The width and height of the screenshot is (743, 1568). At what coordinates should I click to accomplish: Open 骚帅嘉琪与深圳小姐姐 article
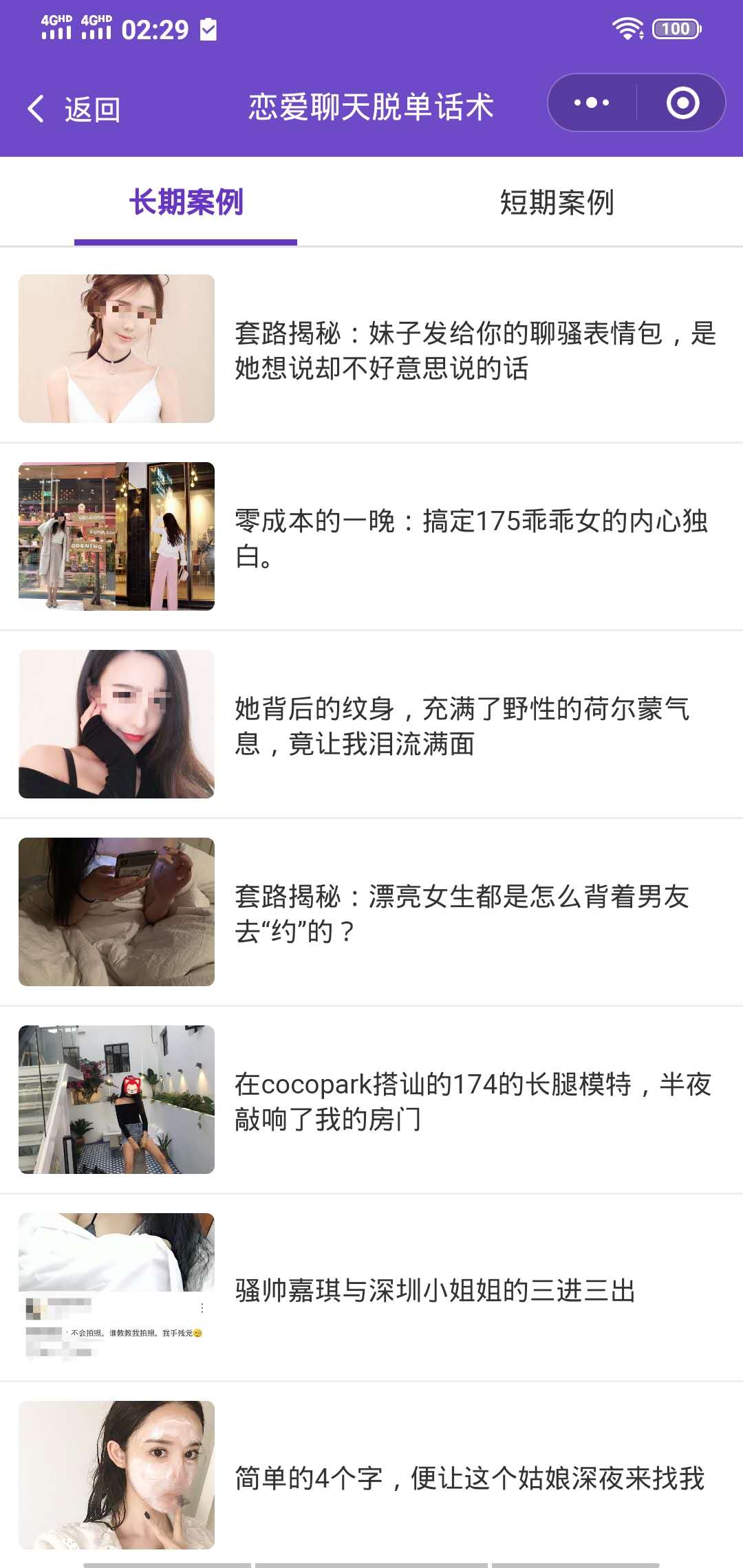[371, 1287]
